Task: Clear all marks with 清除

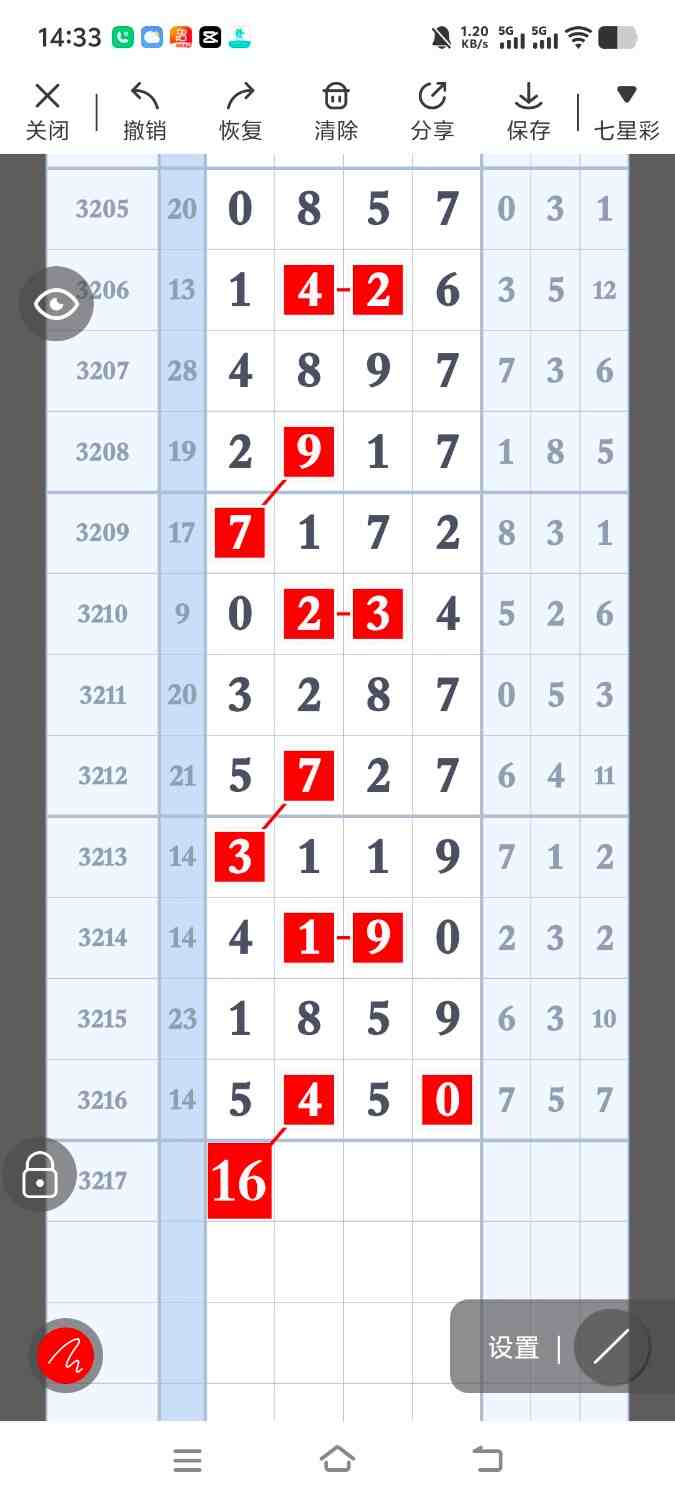Action: click(x=336, y=111)
